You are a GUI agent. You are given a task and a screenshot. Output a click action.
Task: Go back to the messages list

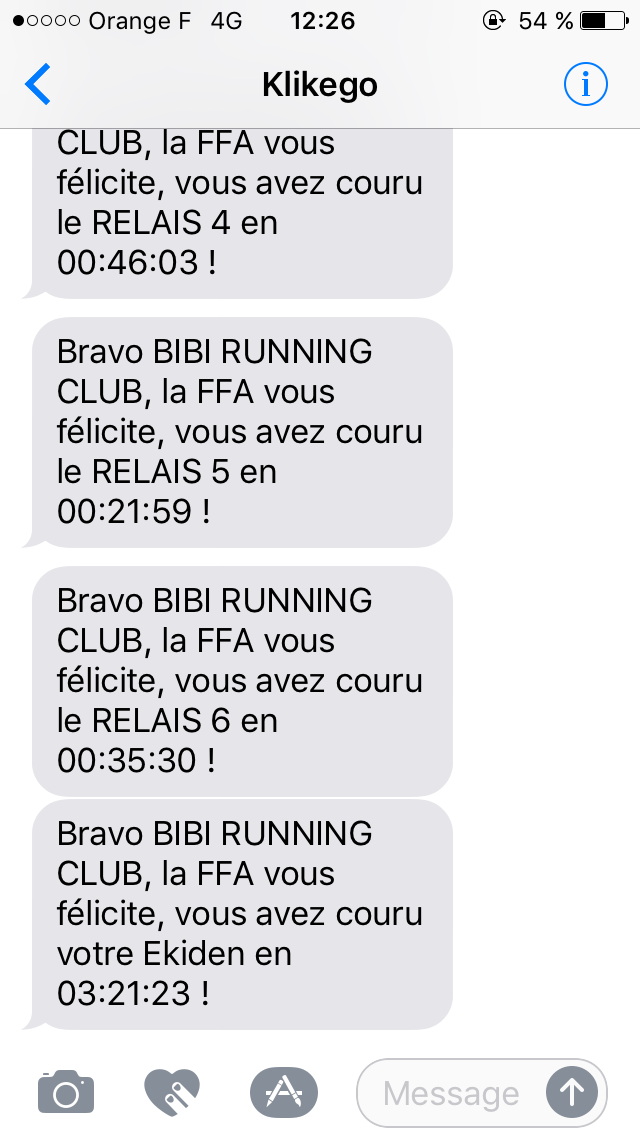coord(38,84)
